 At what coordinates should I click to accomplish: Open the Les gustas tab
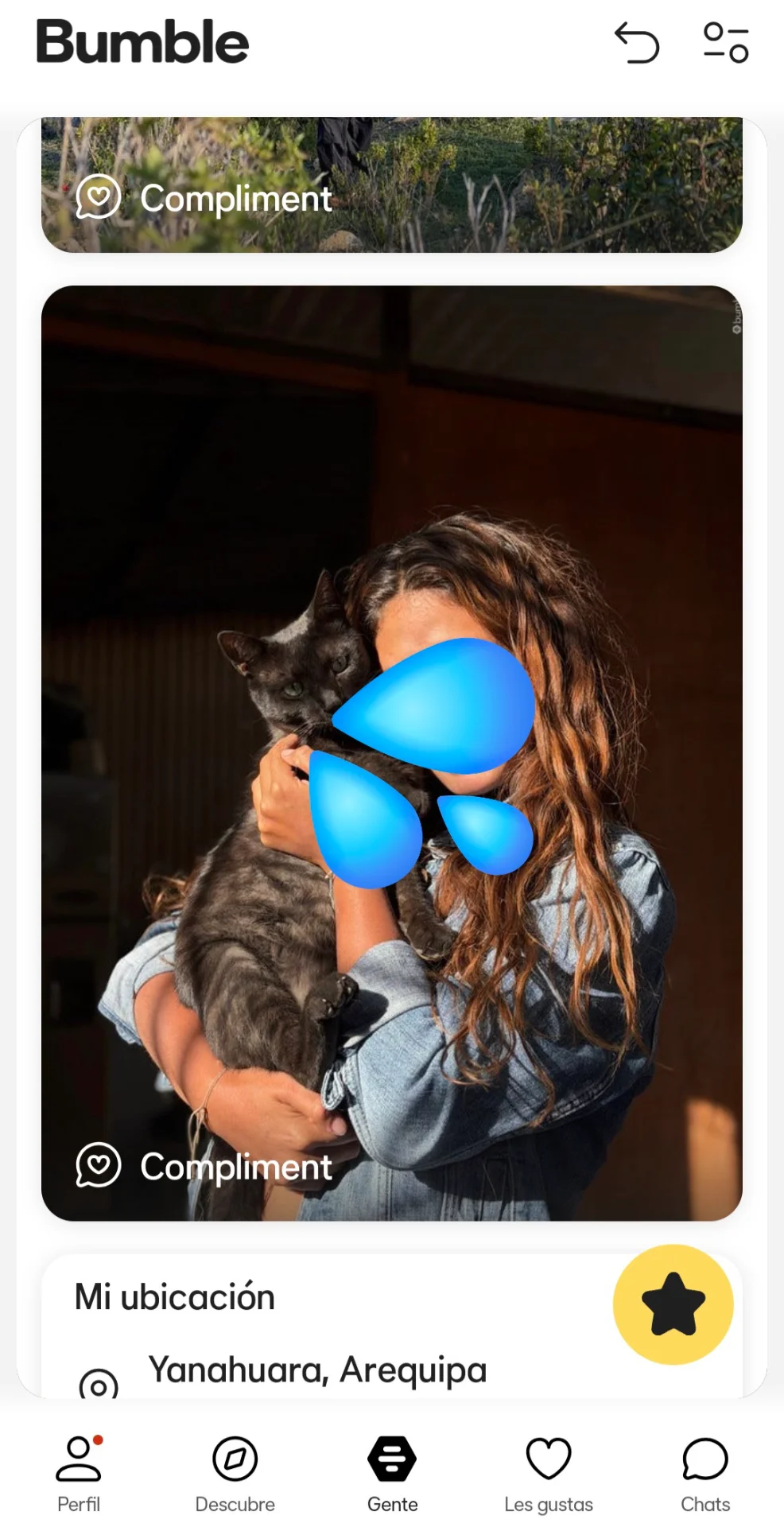549,1472
